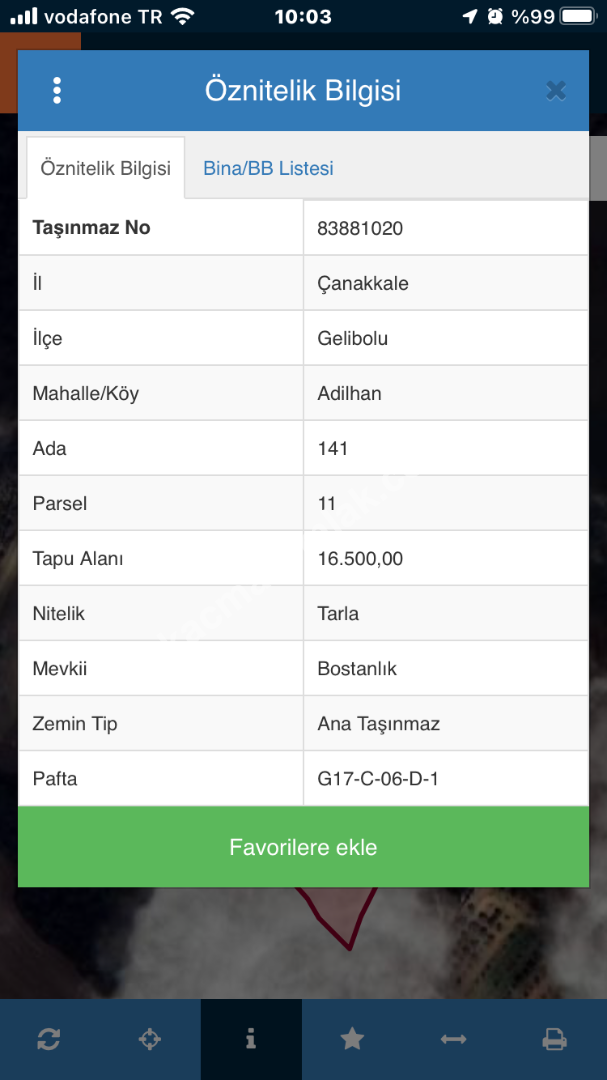This screenshot has height=1080, width=607.
Task: Tap the locate crosshair icon
Action: click(x=149, y=1039)
